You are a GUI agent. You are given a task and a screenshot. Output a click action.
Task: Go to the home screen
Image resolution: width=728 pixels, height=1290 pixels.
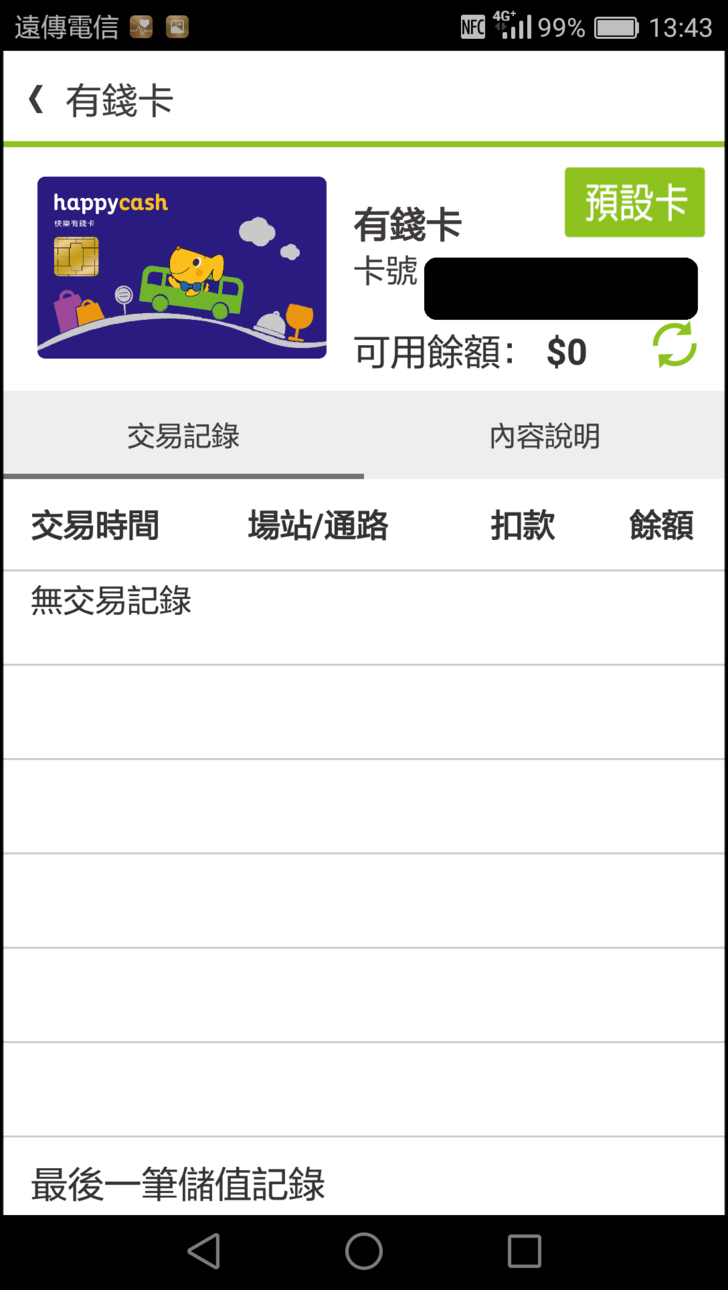click(x=364, y=1251)
